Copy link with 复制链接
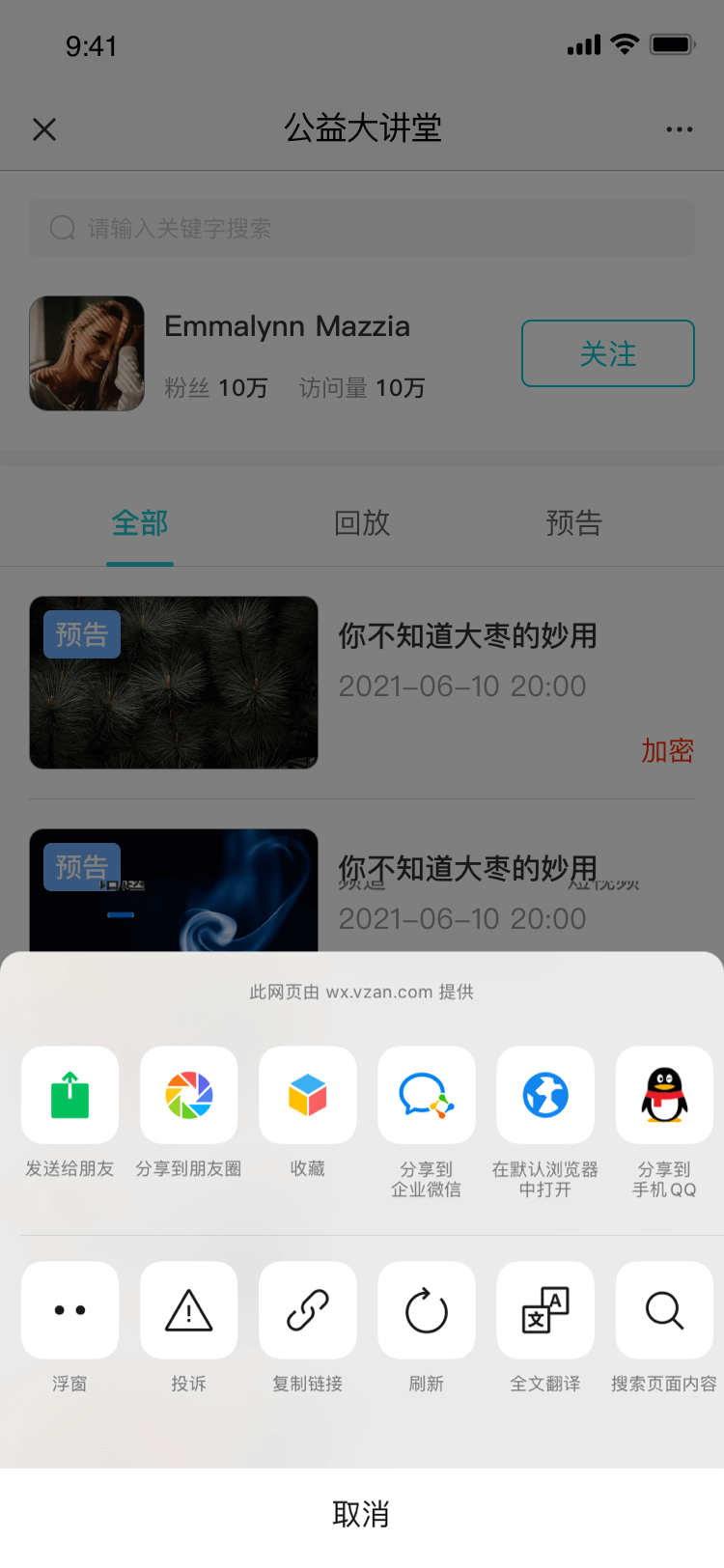 pyautogui.click(x=307, y=1310)
